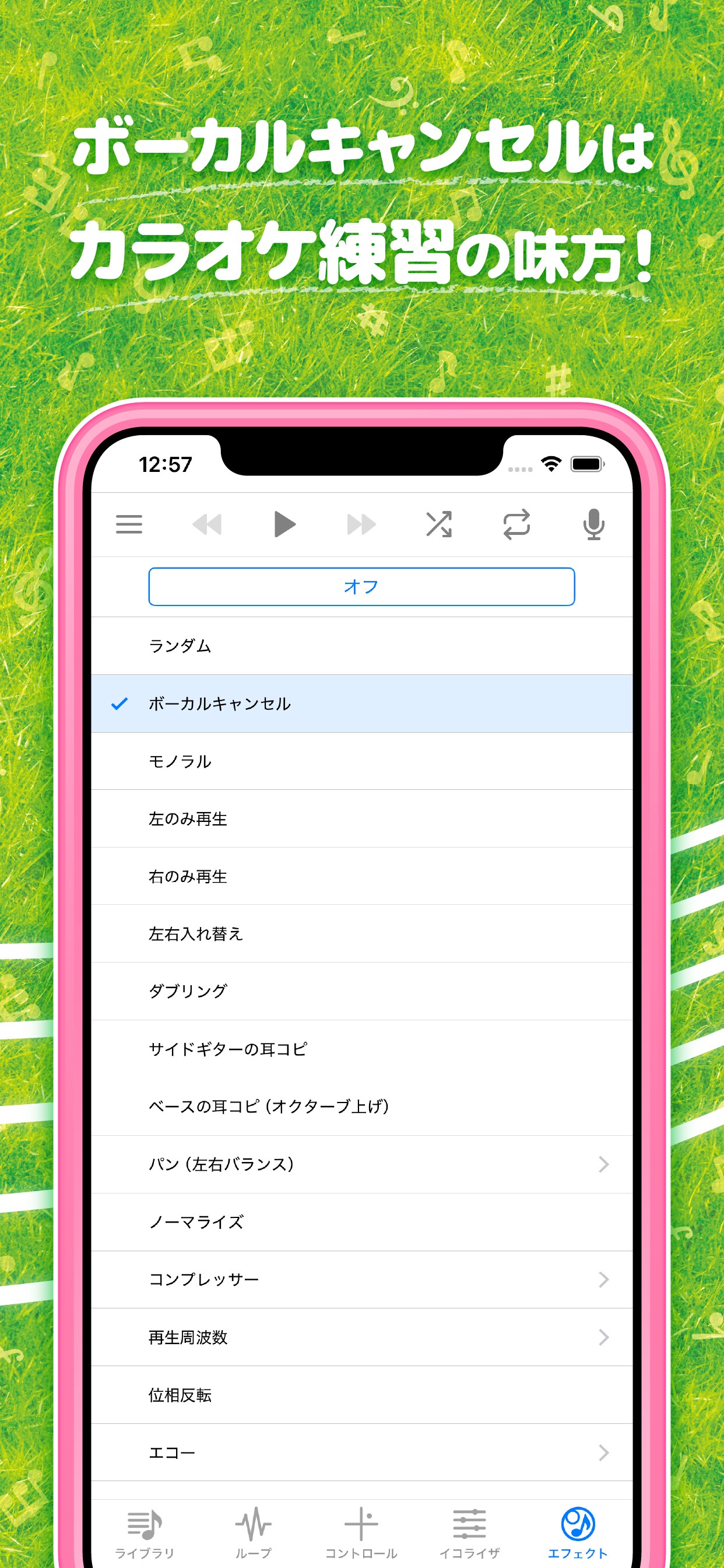Select 左右入れ替え from the list
This screenshot has height=1568, width=724.
361,934
